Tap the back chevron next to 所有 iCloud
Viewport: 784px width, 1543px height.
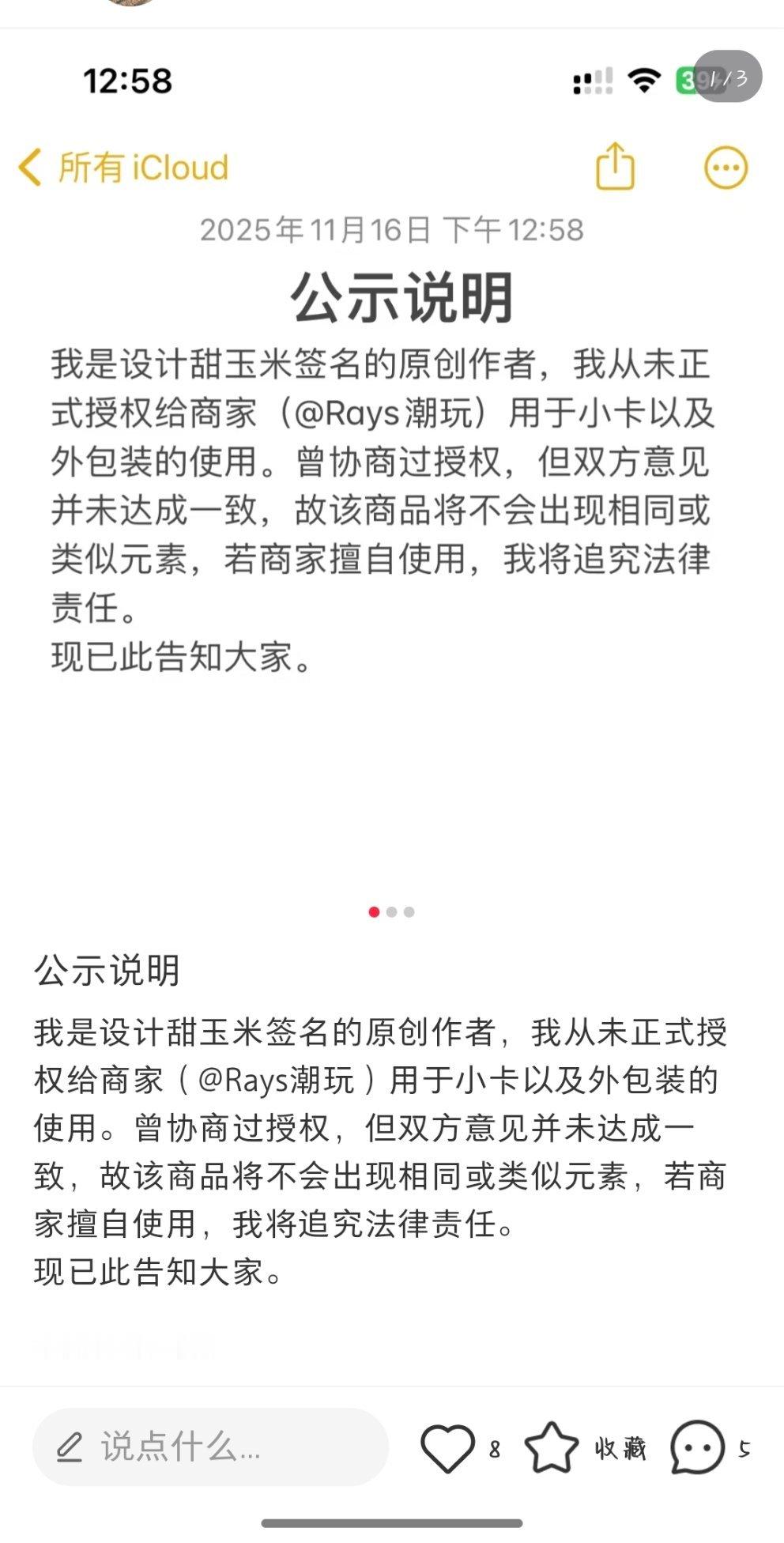pos(31,167)
